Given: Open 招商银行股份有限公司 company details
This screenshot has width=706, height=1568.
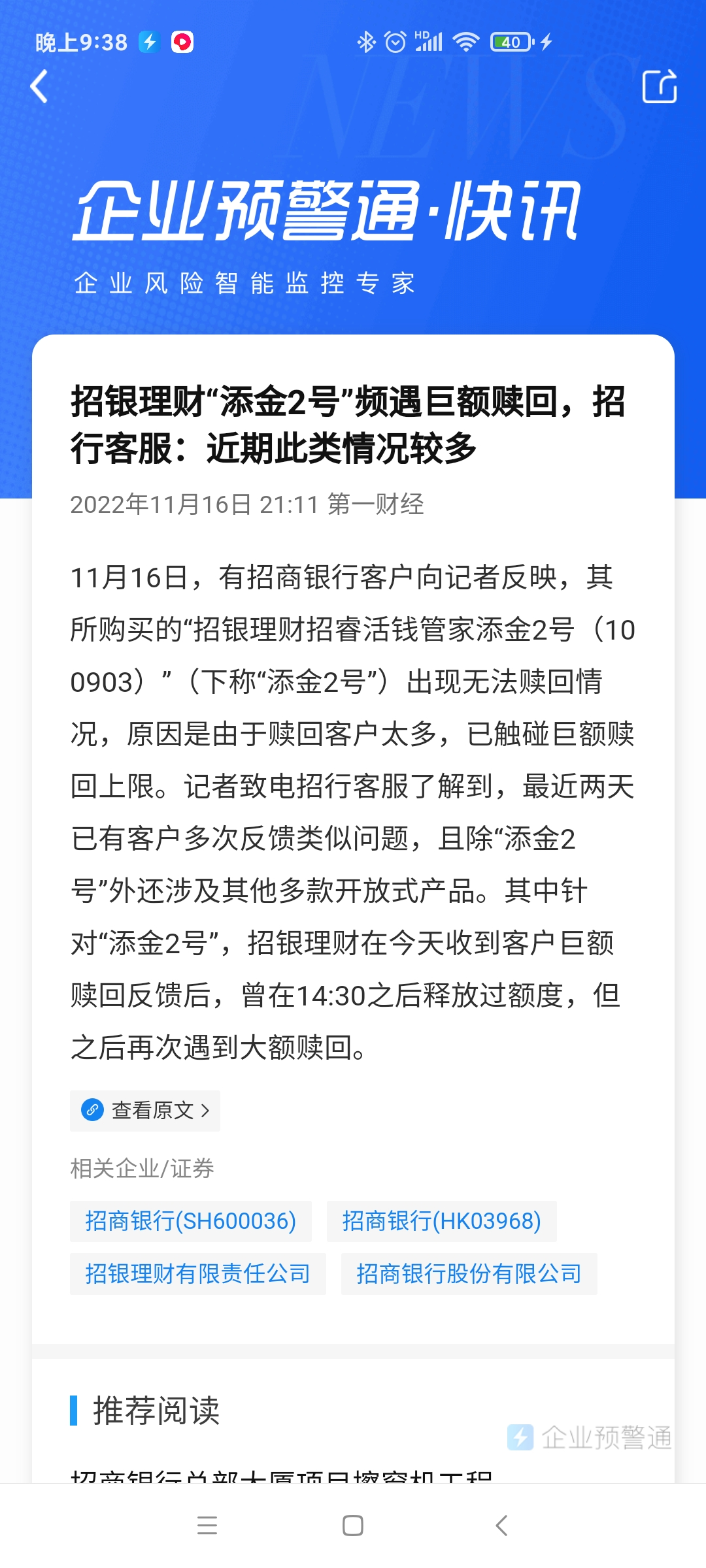Looking at the screenshot, I should 468,1274.
